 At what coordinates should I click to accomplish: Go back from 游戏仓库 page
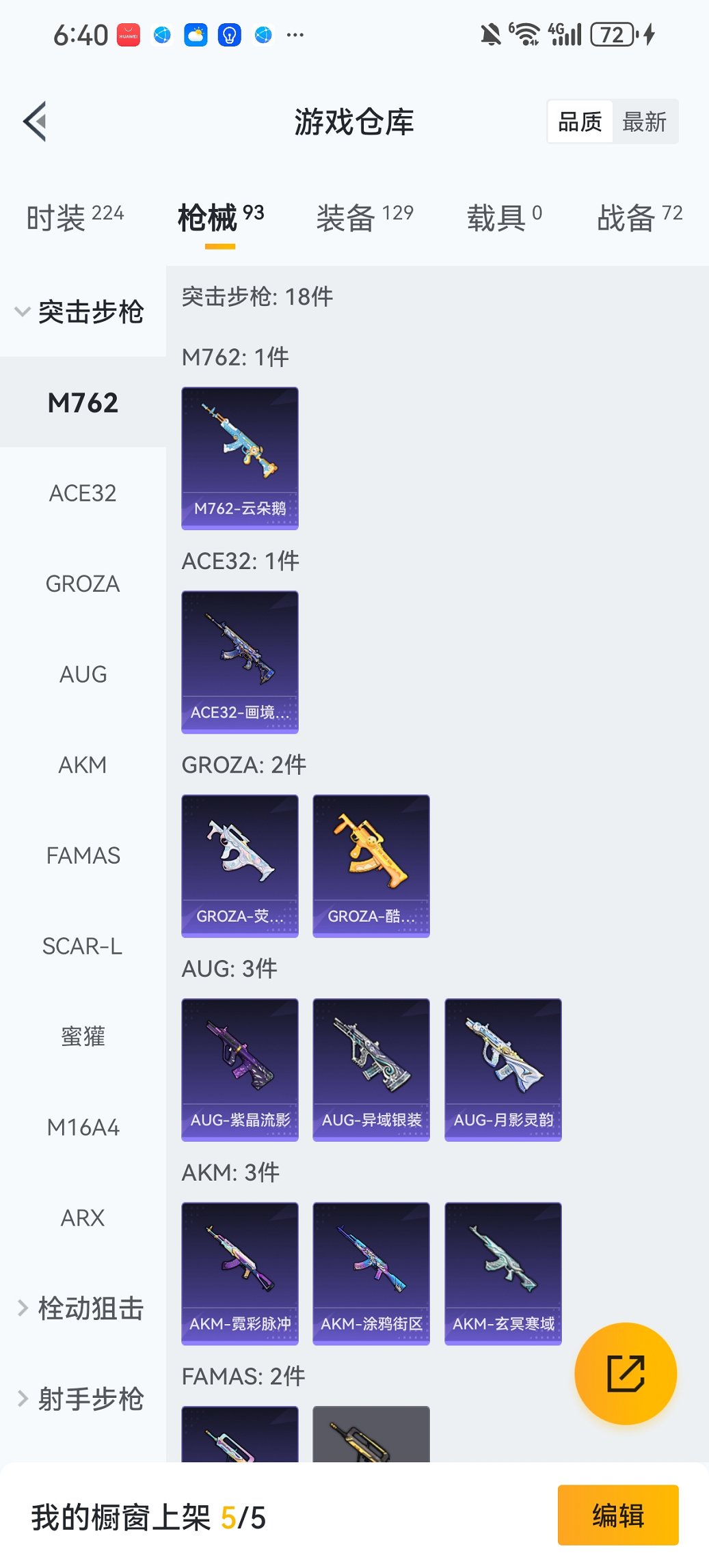pos(36,122)
